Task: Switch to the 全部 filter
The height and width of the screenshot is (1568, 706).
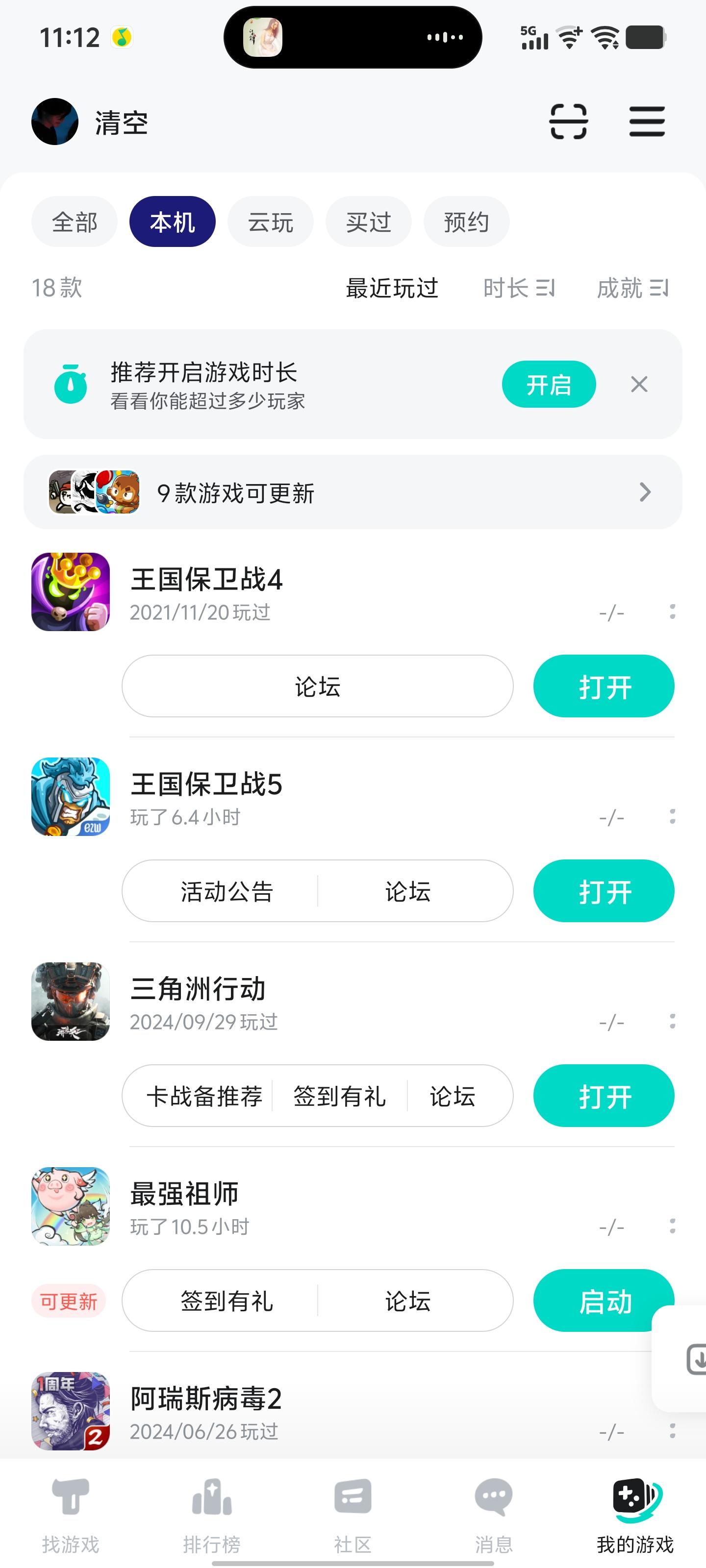Action: (75, 222)
